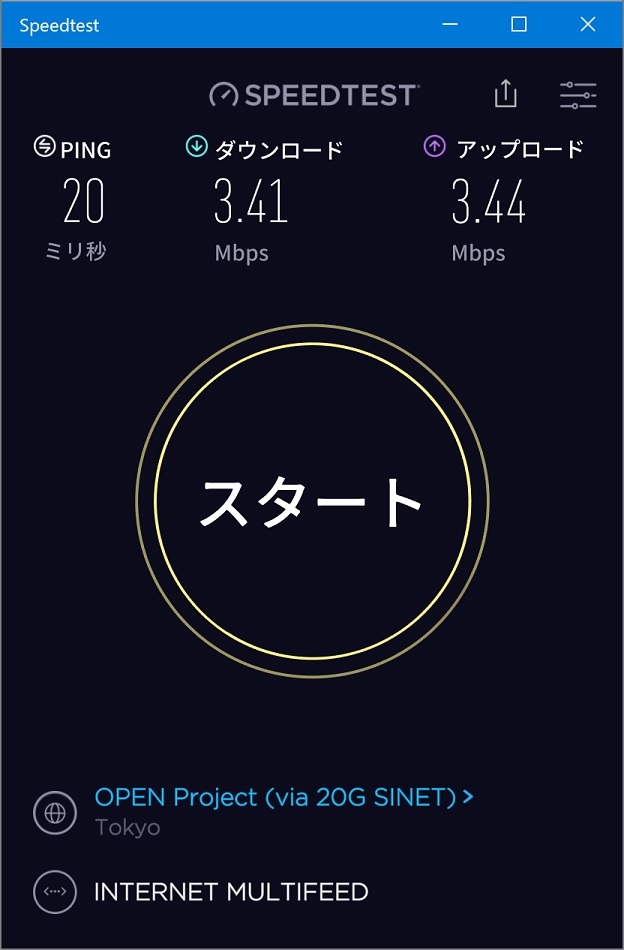Viewport: 624px width, 950px height.
Task: Minimize the Speedtest window
Action: coord(451,25)
